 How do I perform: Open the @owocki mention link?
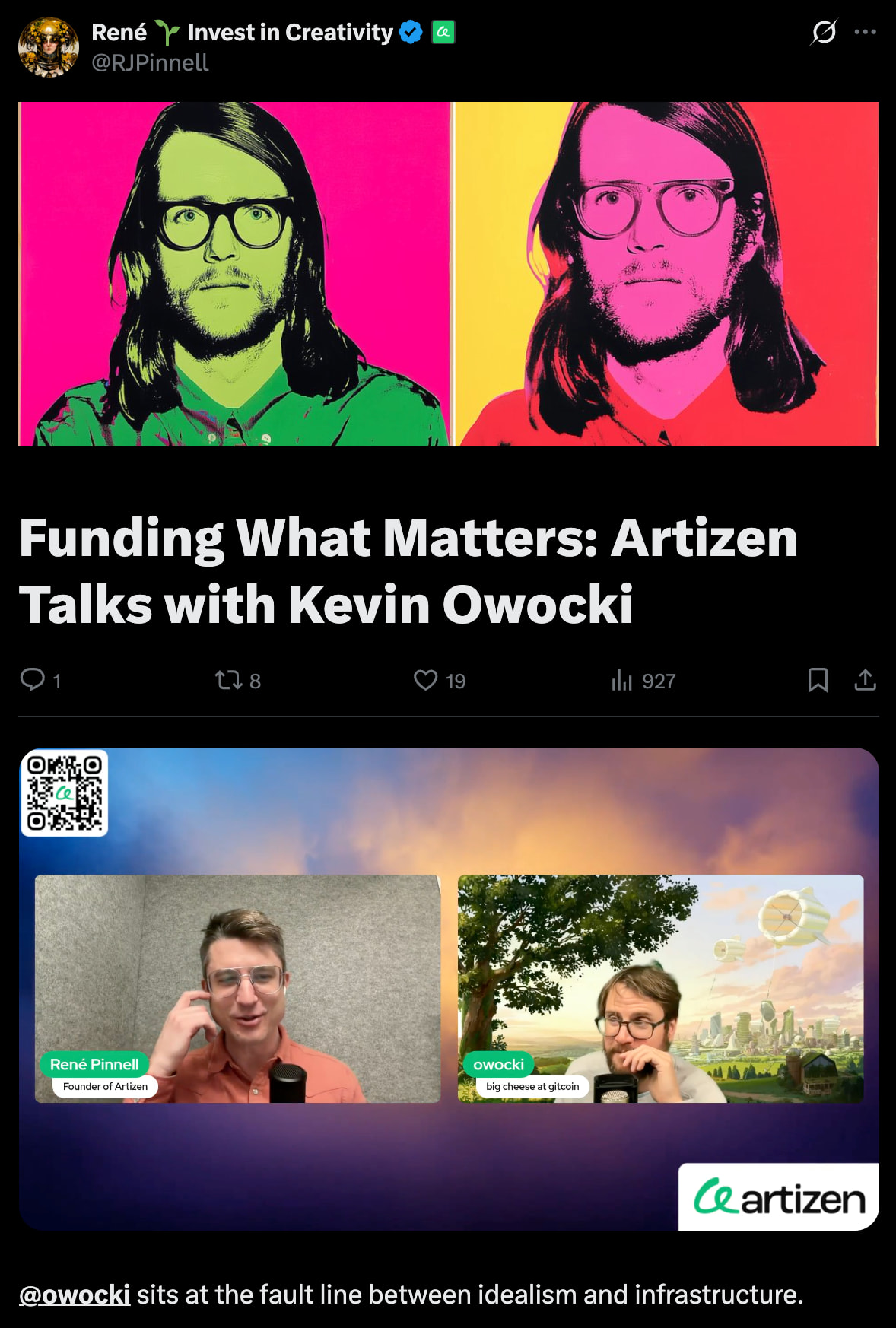[x=75, y=1294]
